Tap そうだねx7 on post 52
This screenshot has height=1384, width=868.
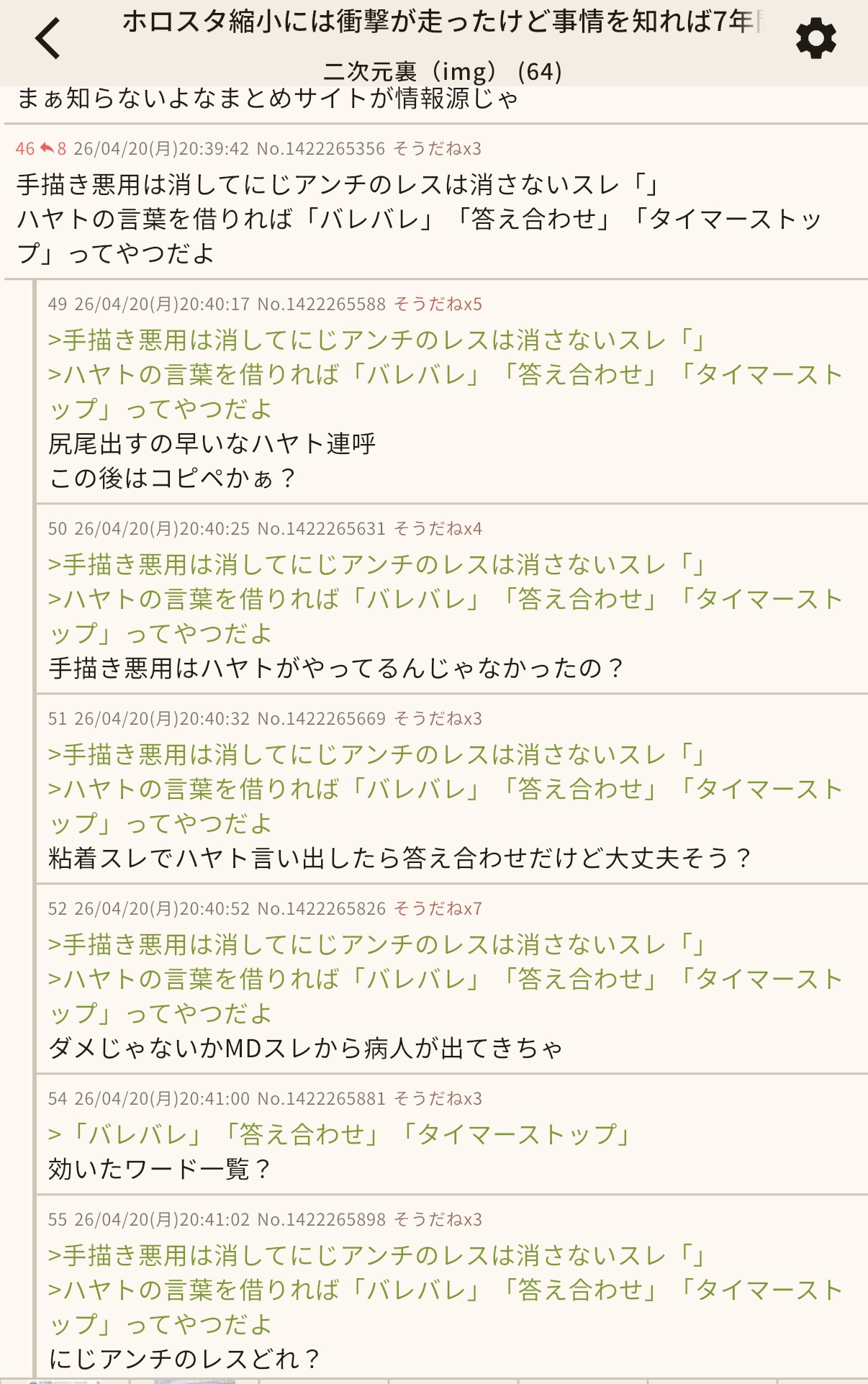(438, 909)
